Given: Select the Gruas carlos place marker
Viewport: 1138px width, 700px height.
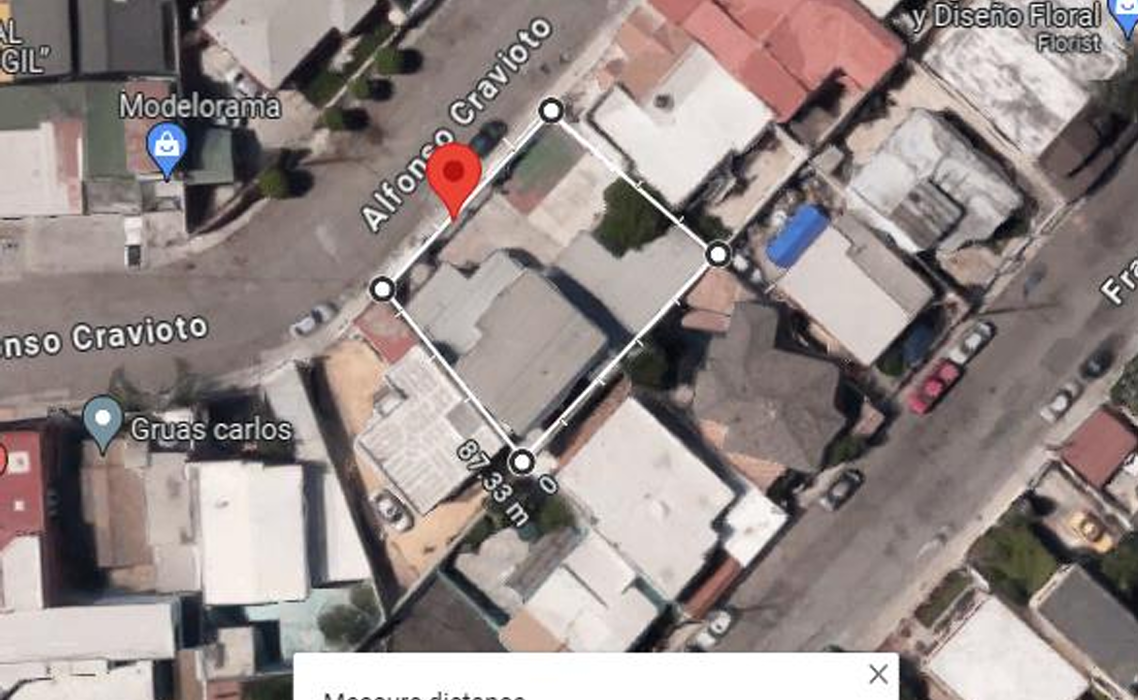Looking at the screenshot, I should coord(103,421).
